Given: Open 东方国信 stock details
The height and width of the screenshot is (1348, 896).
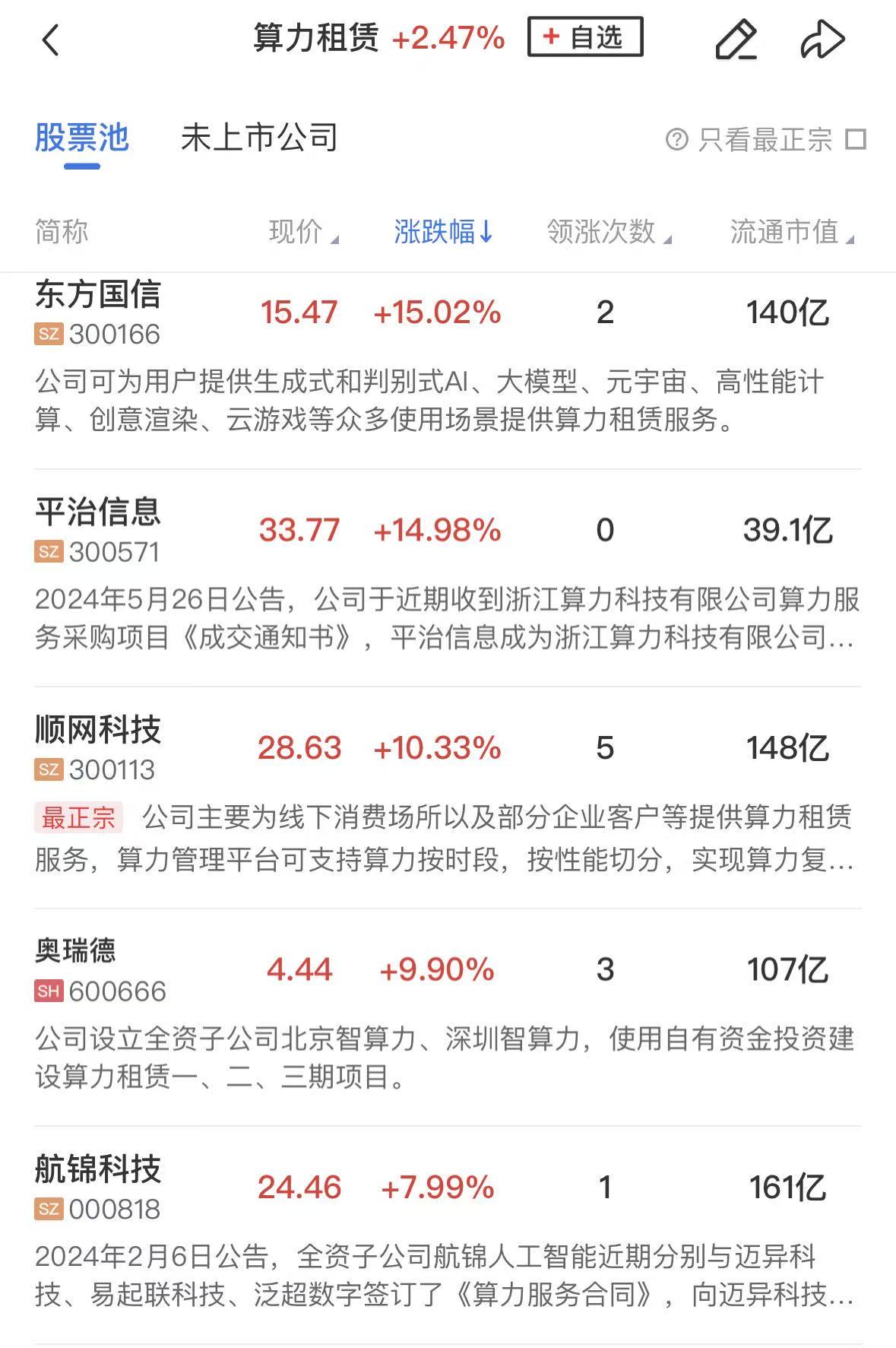Looking at the screenshot, I should [x=98, y=312].
